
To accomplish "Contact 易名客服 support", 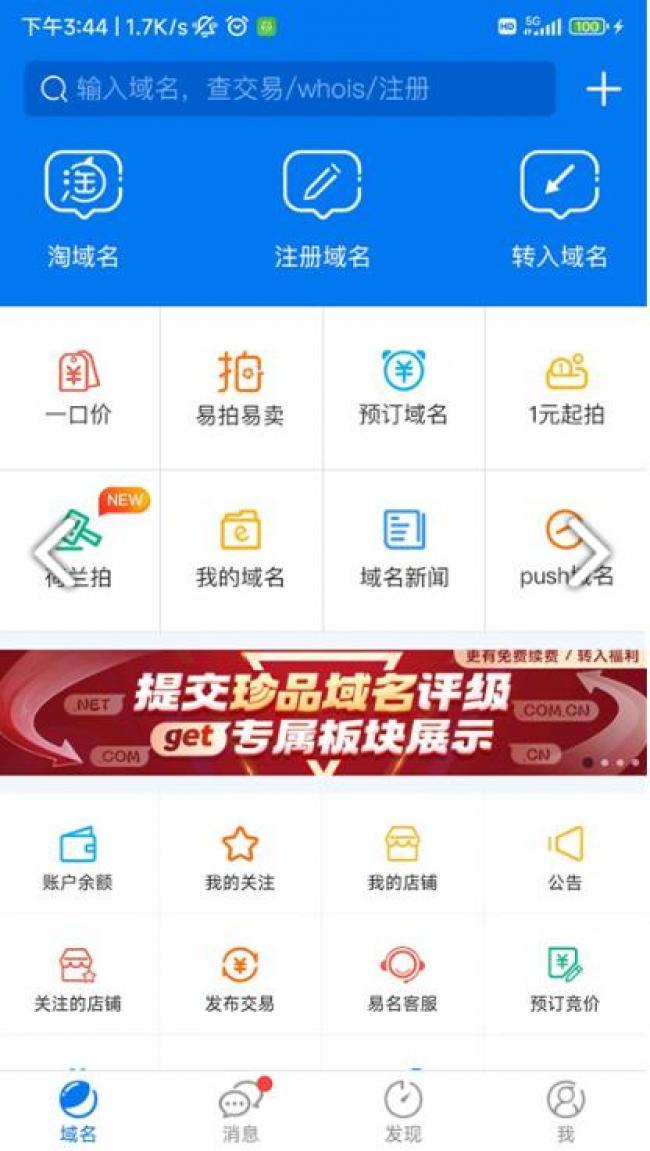I will 402,978.
